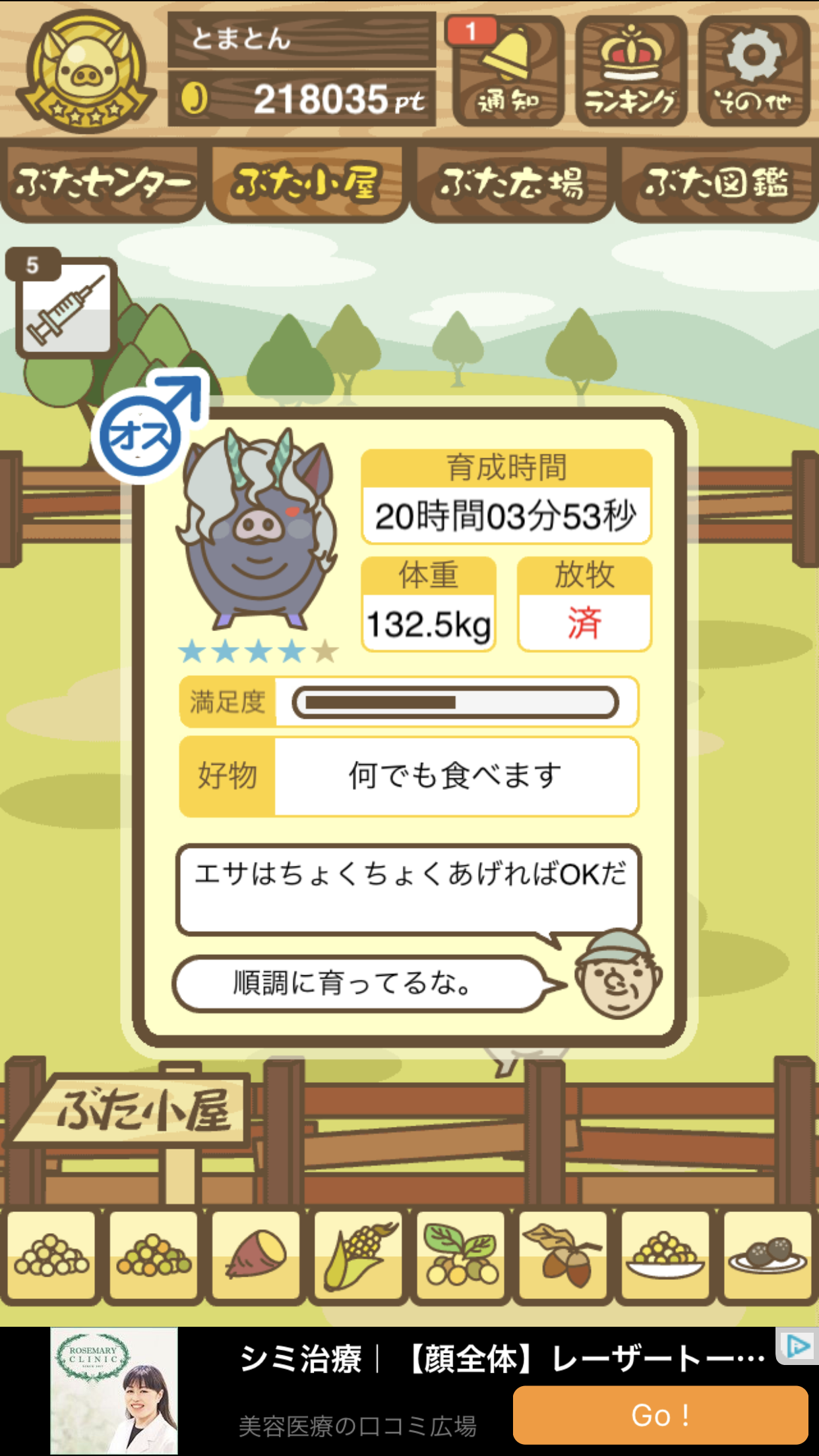Tap the Go! button in the ad
Image resolution: width=819 pixels, height=1456 pixels.
pos(660,1414)
